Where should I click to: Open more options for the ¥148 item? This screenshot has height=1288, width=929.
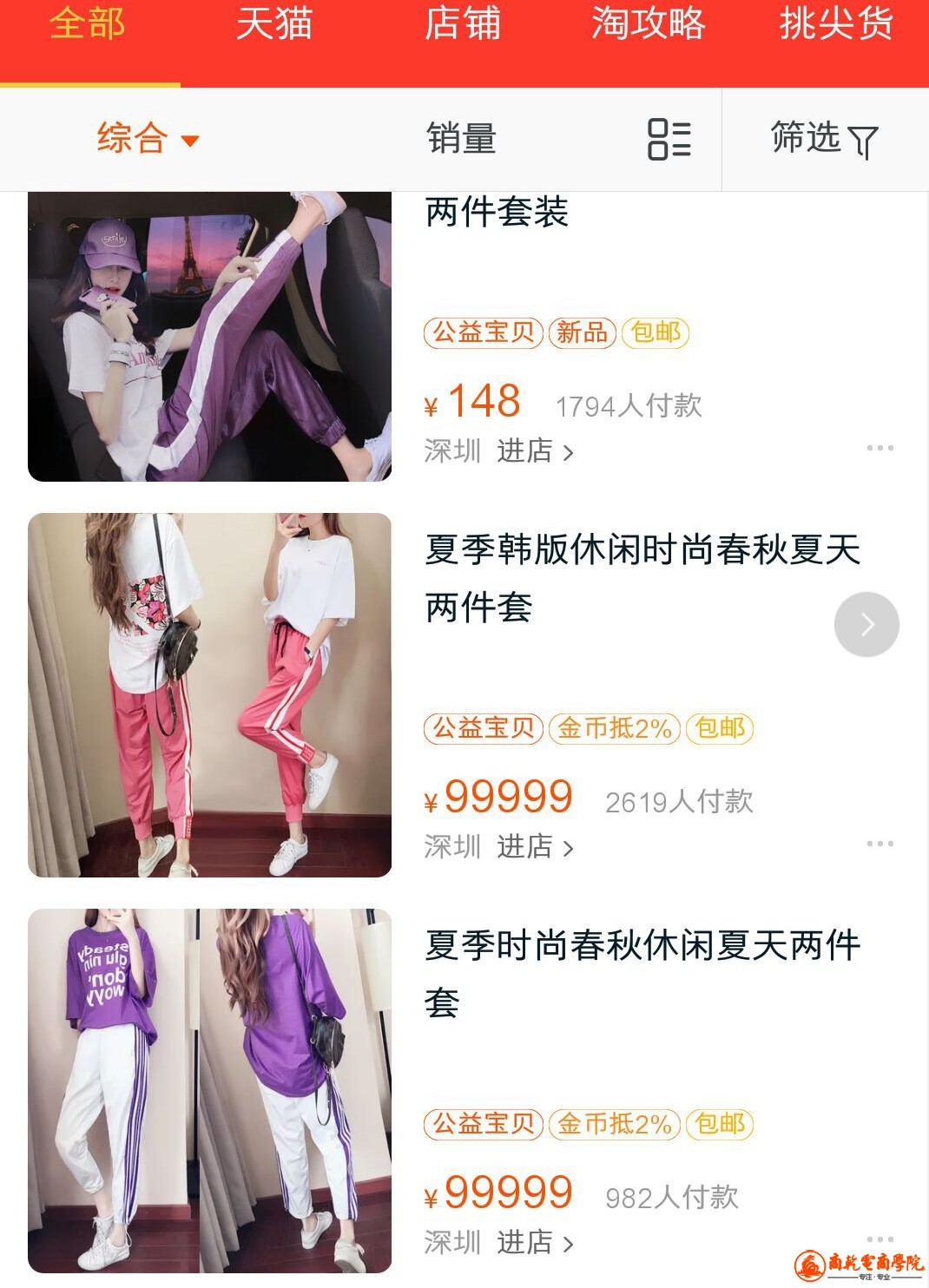[x=880, y=448]
